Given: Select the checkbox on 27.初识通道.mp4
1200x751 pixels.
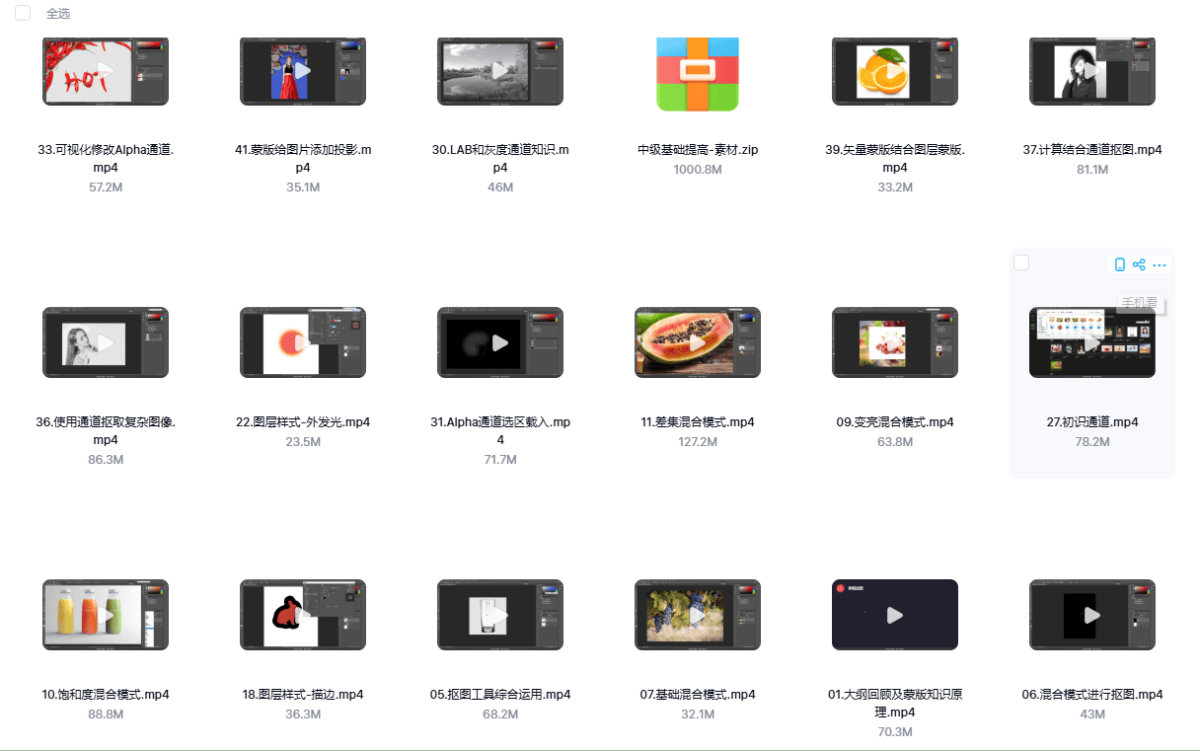Looking at the screenshot, I should coord(1021,263).
